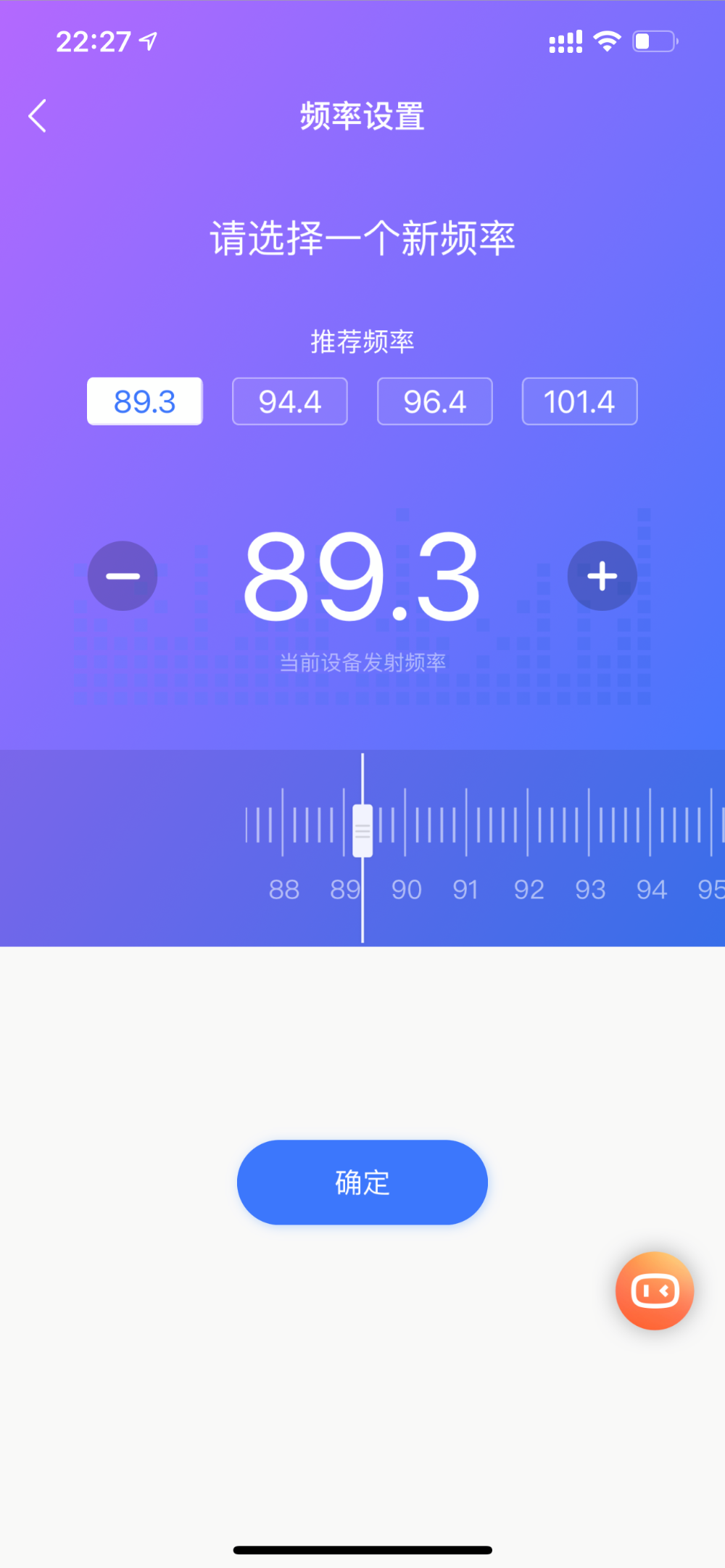Confirm with the 确定 button

coord(362,1183)
